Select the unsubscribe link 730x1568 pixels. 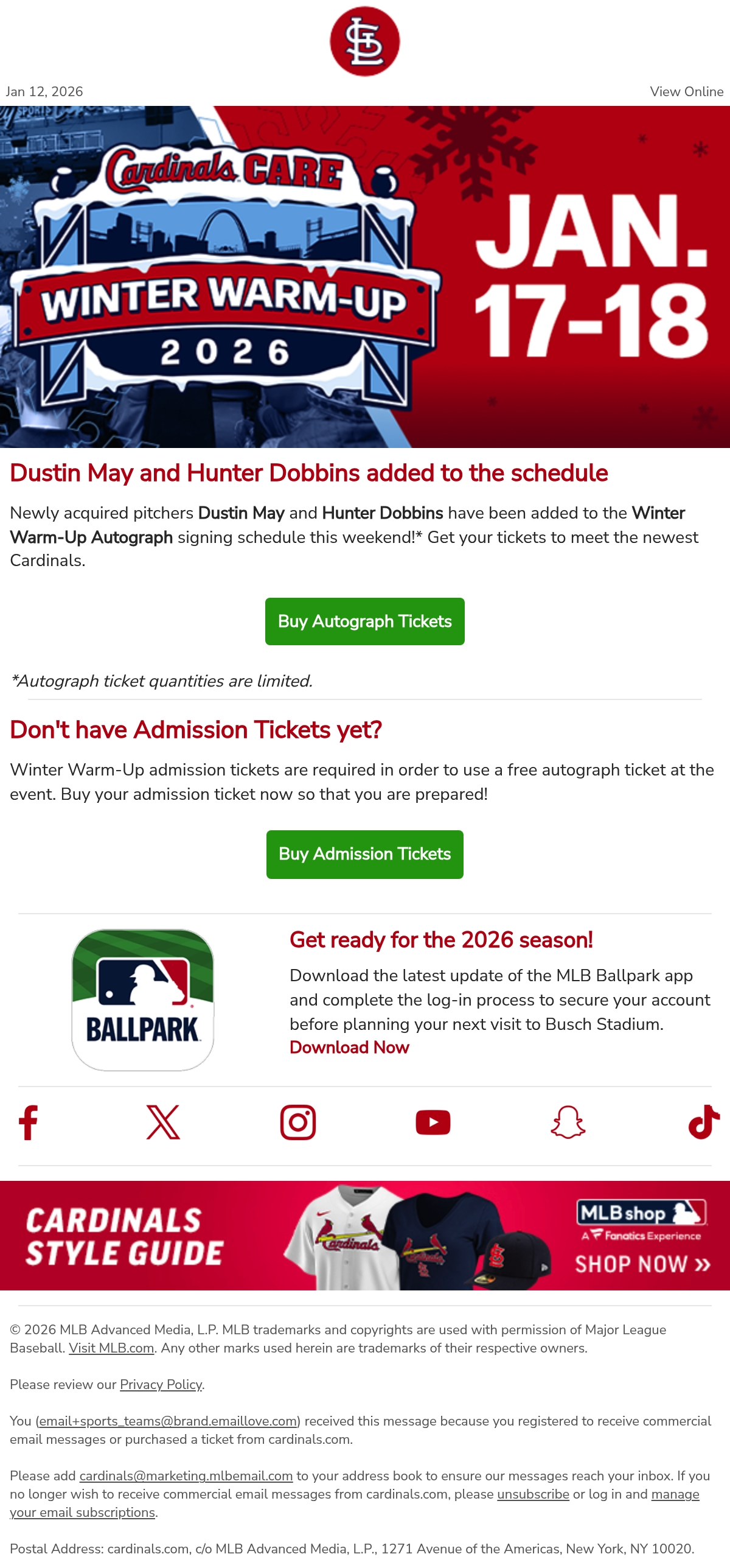pos(533,1494)
